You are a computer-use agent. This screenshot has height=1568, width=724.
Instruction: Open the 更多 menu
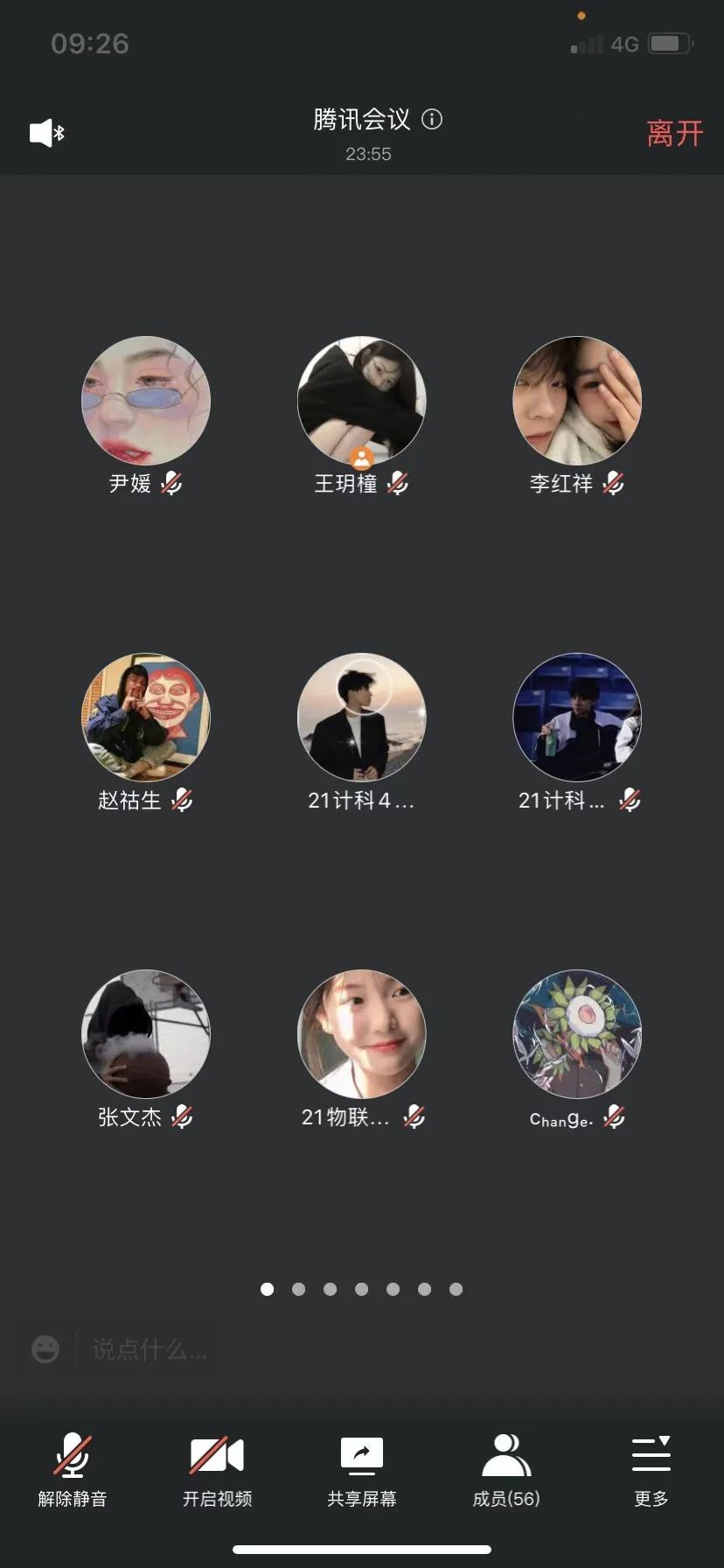click(651, 1470)
